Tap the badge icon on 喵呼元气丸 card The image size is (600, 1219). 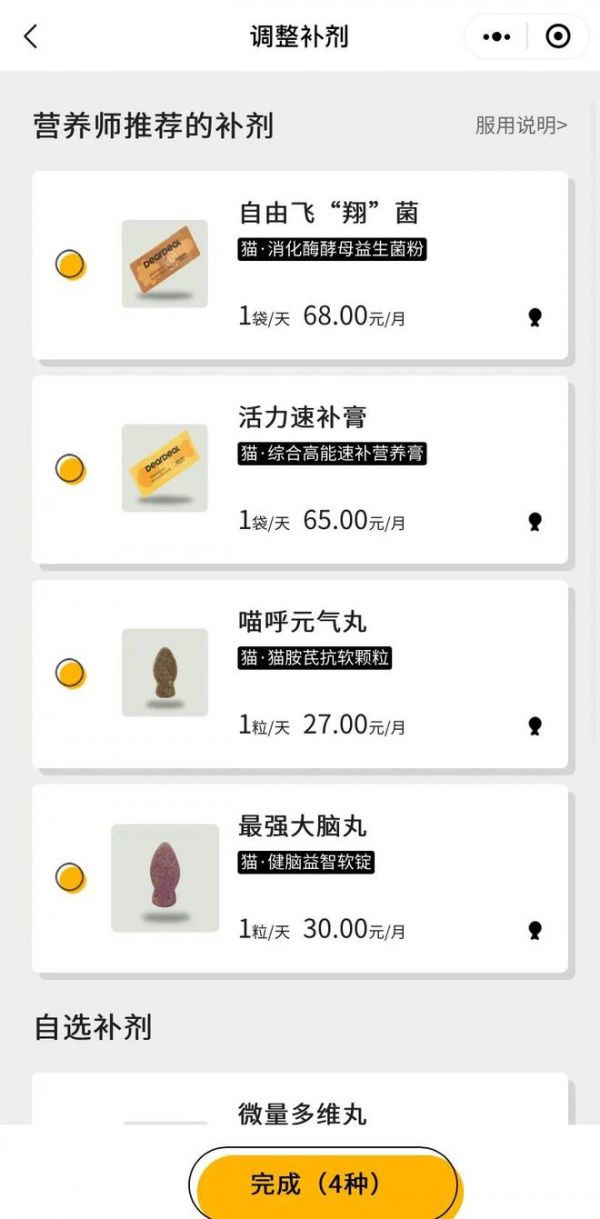click(535, 725)
